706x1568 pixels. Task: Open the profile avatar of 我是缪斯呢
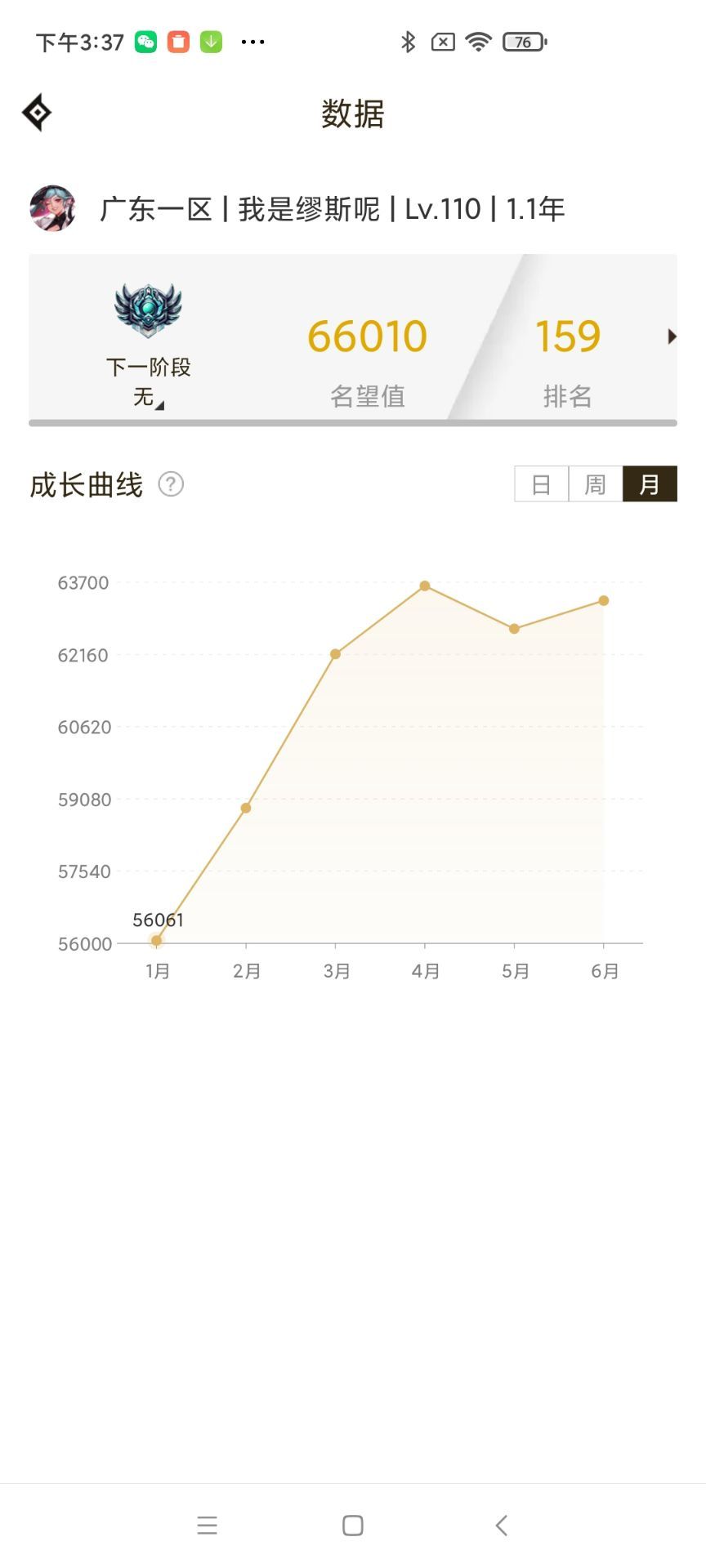[53, 208]
